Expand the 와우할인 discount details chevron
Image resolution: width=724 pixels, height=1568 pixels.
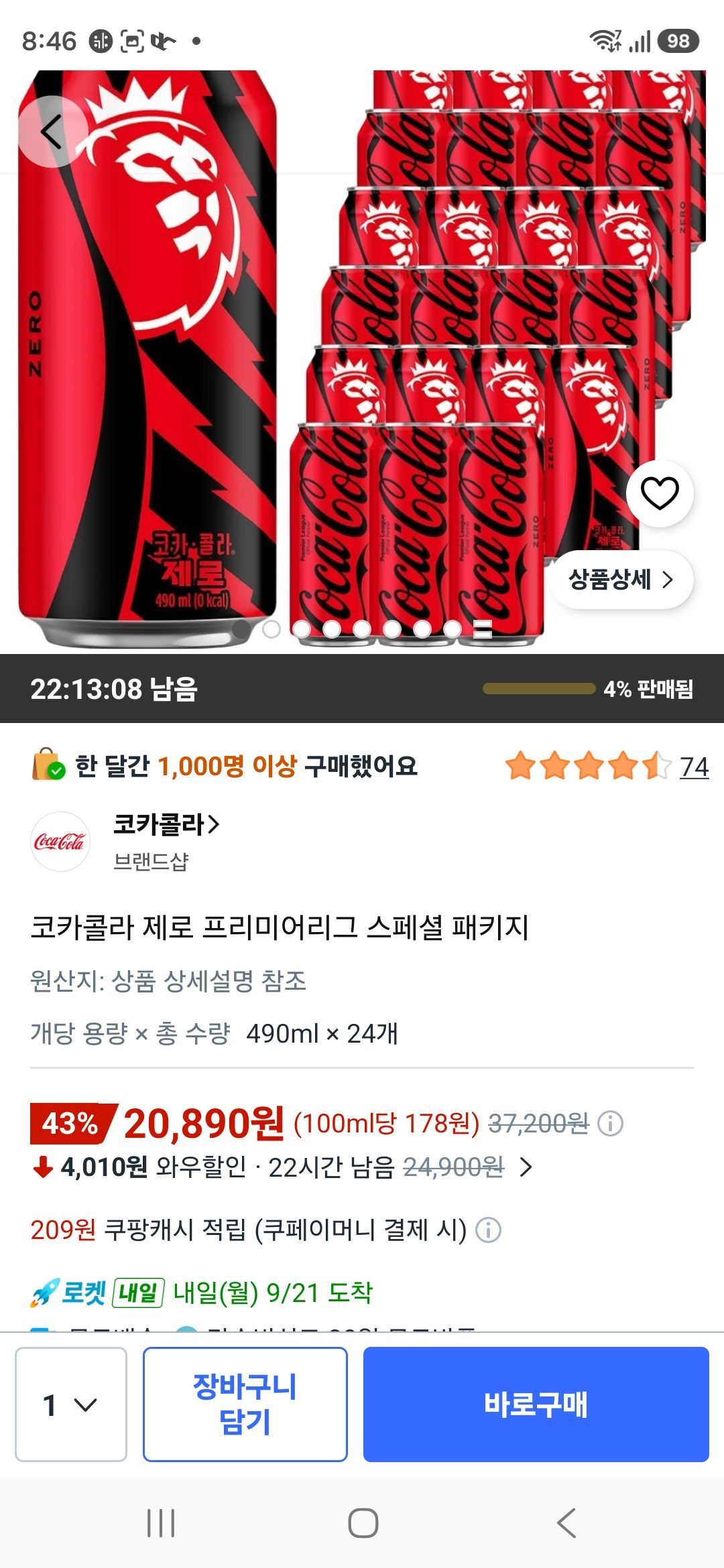click(526, 1168)
